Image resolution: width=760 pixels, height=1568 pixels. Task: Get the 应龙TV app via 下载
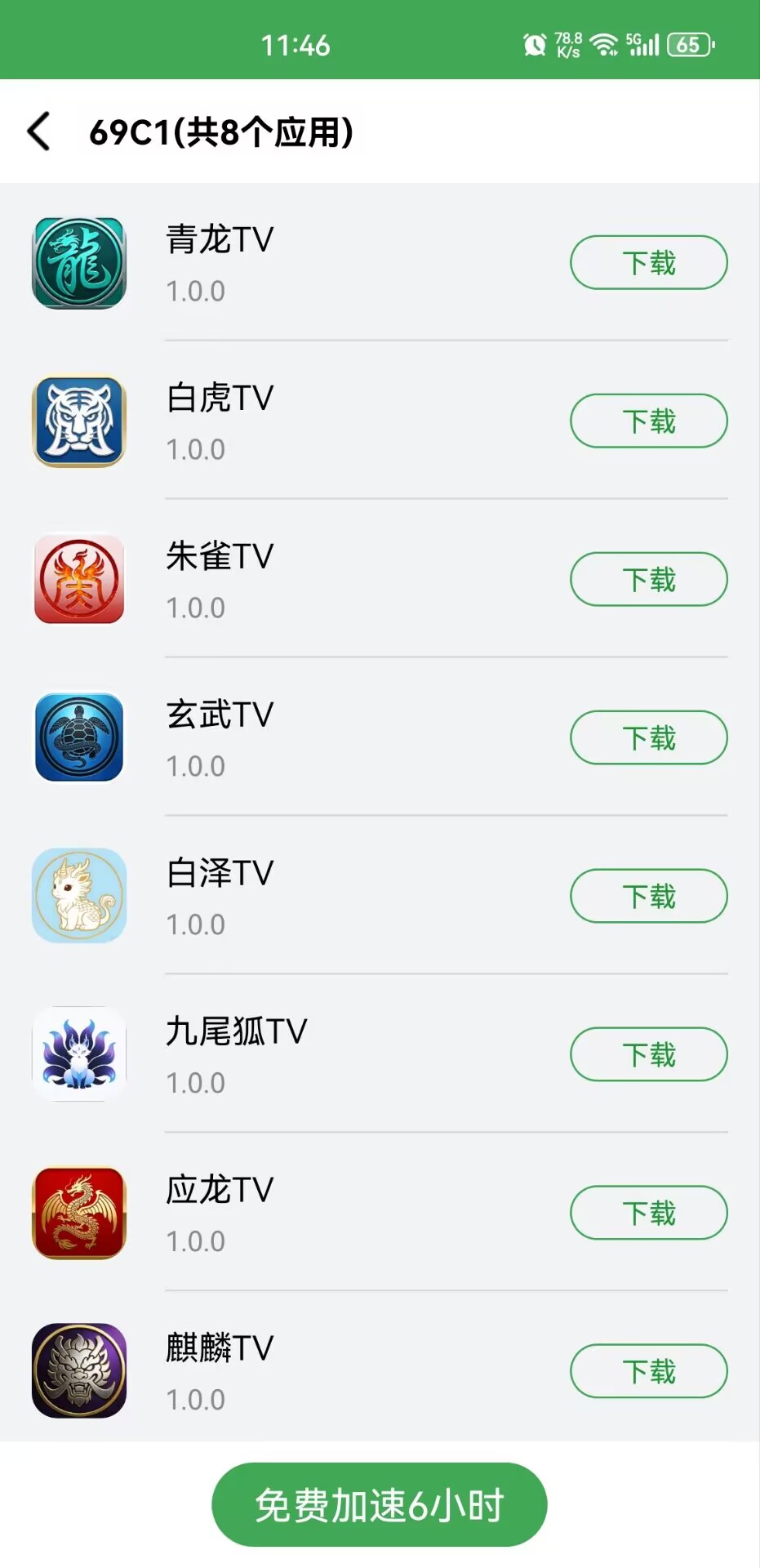click(x=648, y=1214)
